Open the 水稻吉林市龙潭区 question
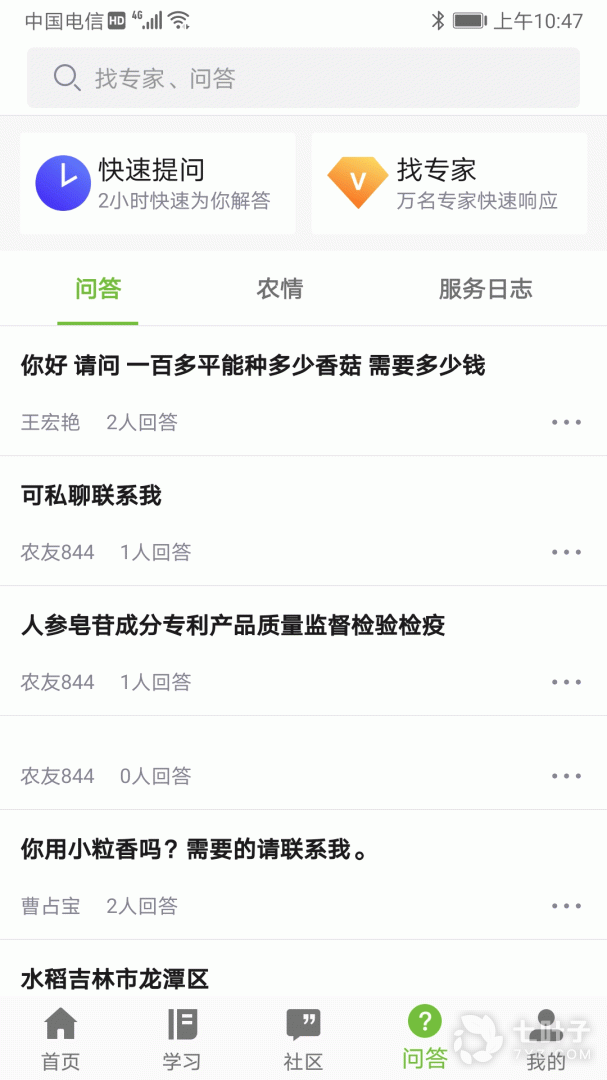 point(115,979)
